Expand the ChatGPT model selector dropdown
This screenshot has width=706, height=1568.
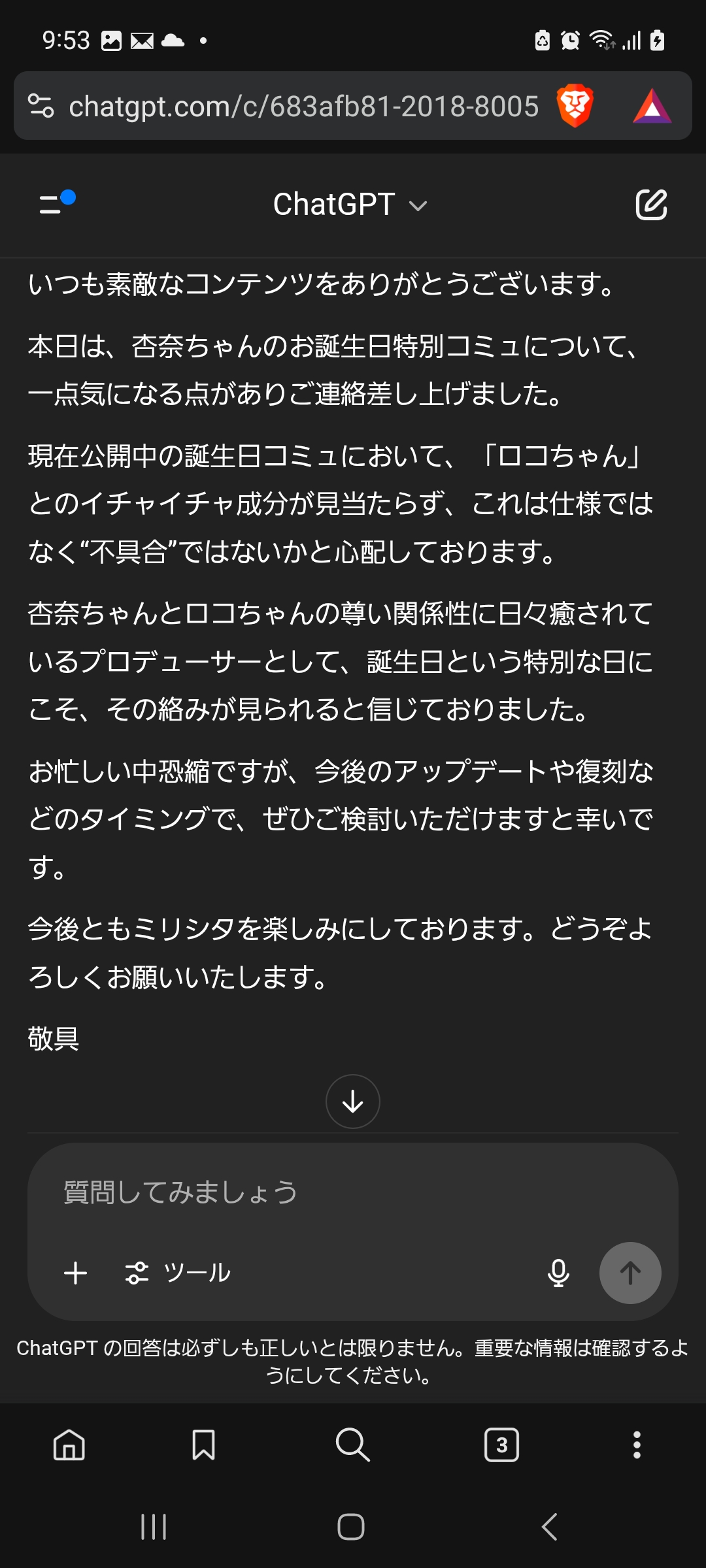(350, 204)
